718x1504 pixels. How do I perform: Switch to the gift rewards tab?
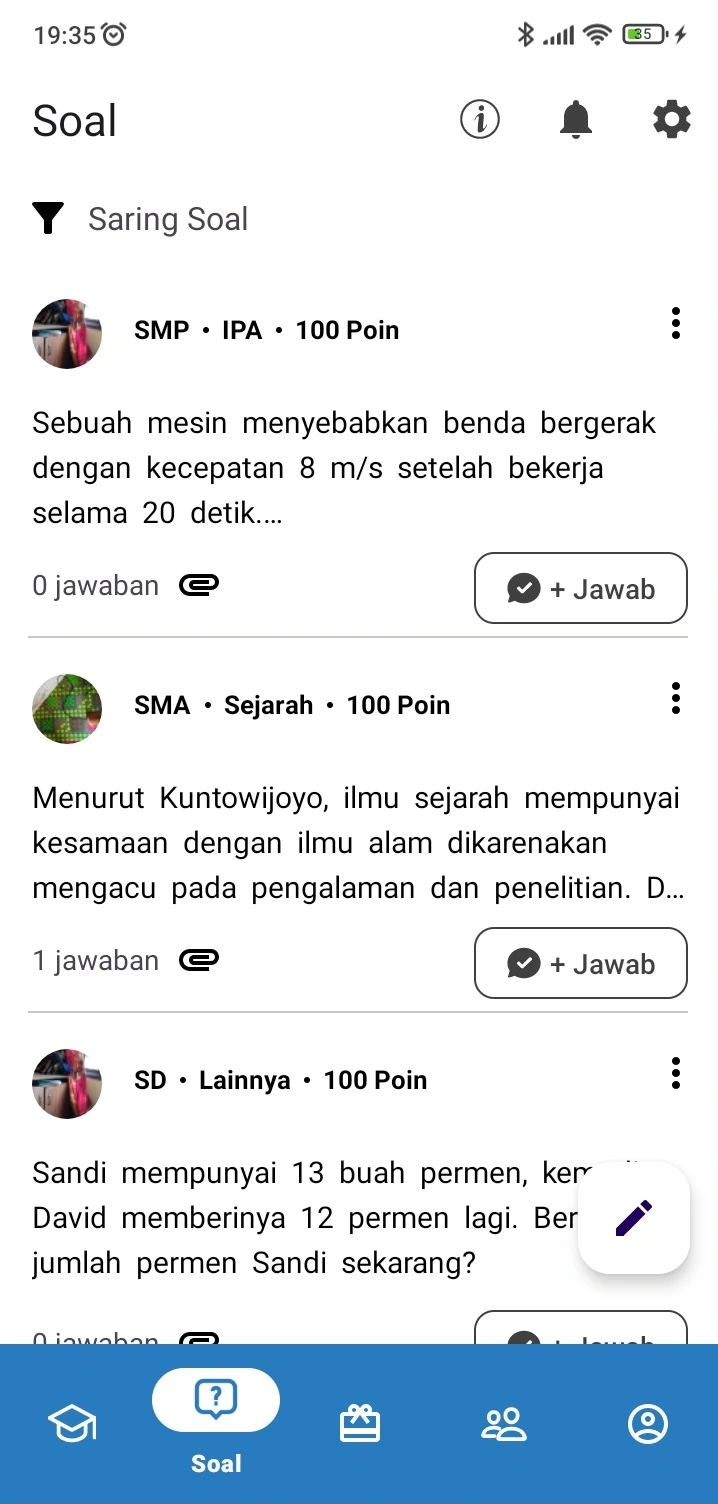360,1424
